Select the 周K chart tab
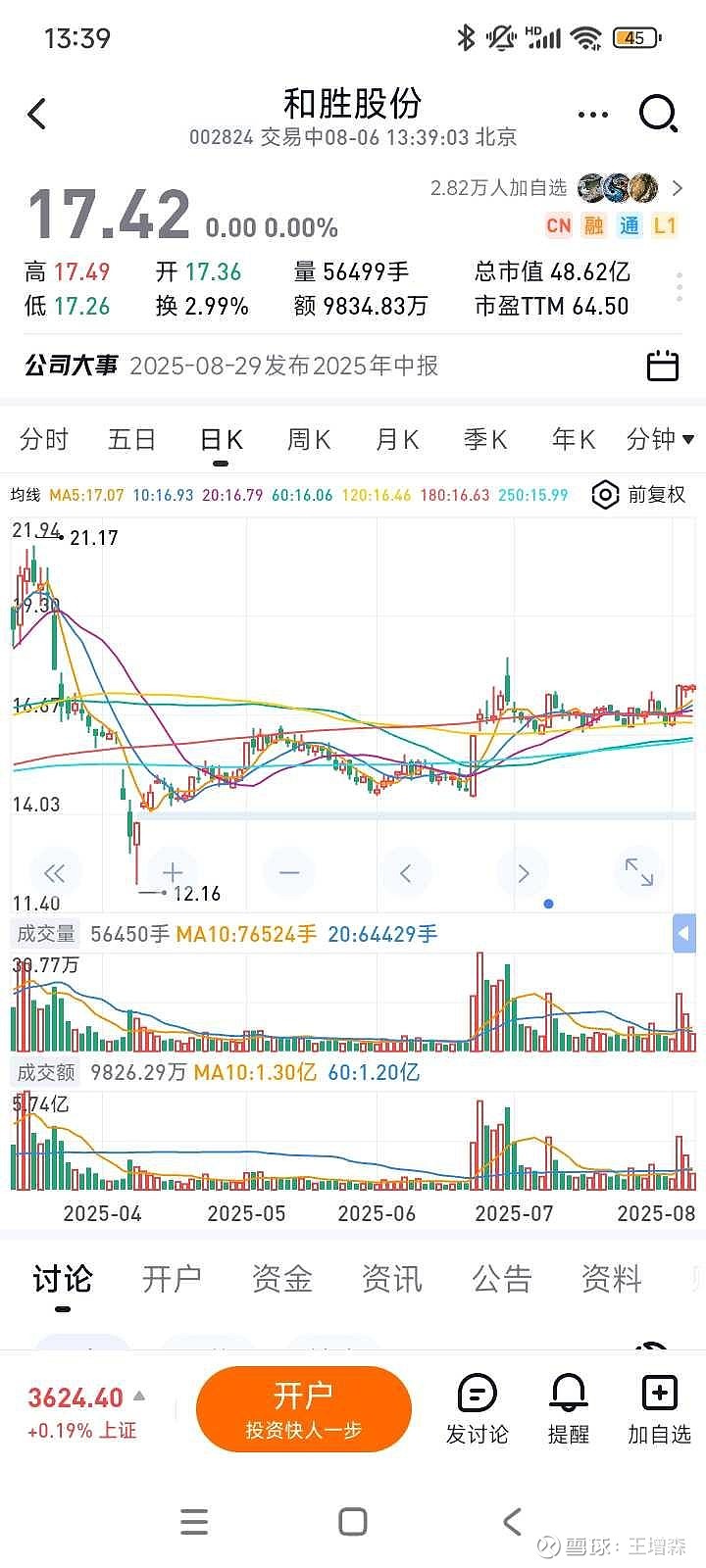The height and width of the screenshot is (1568, 706). [308, 439]
